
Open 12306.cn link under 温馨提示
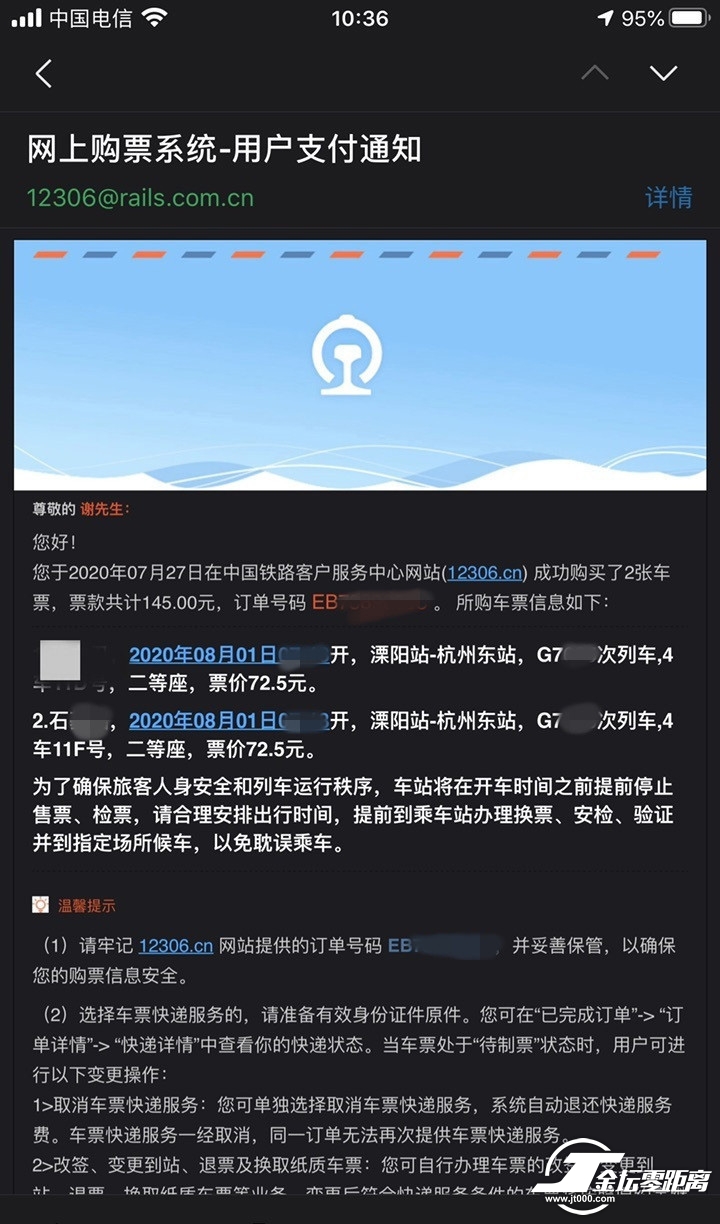176,946
